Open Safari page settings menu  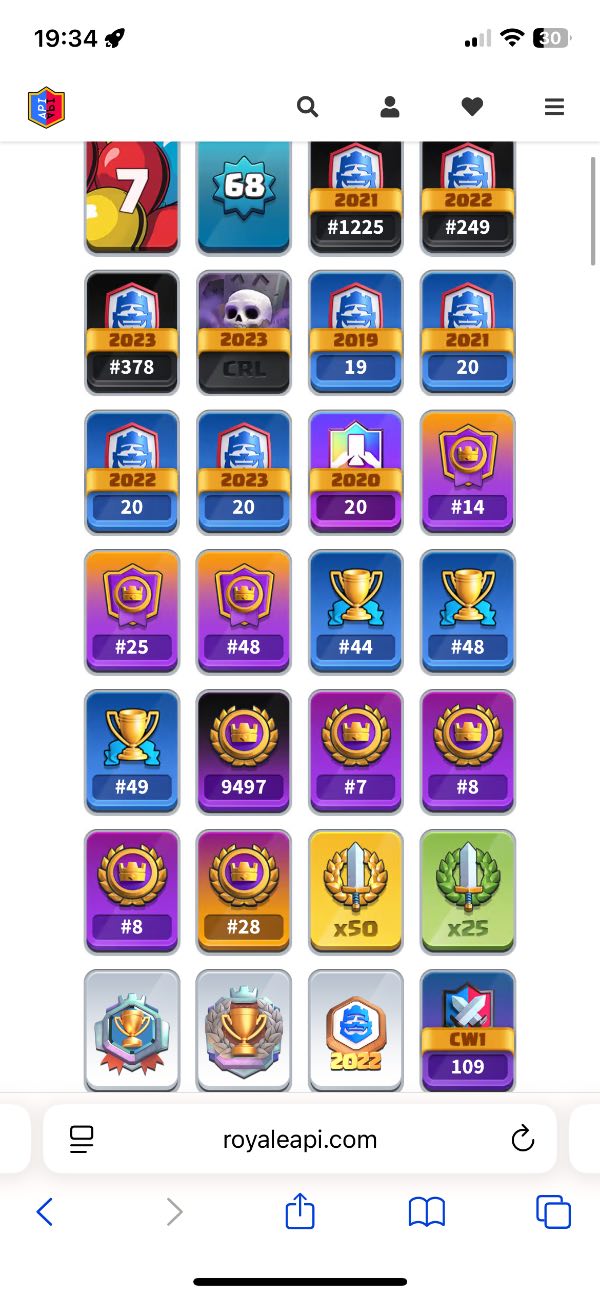82,1139
